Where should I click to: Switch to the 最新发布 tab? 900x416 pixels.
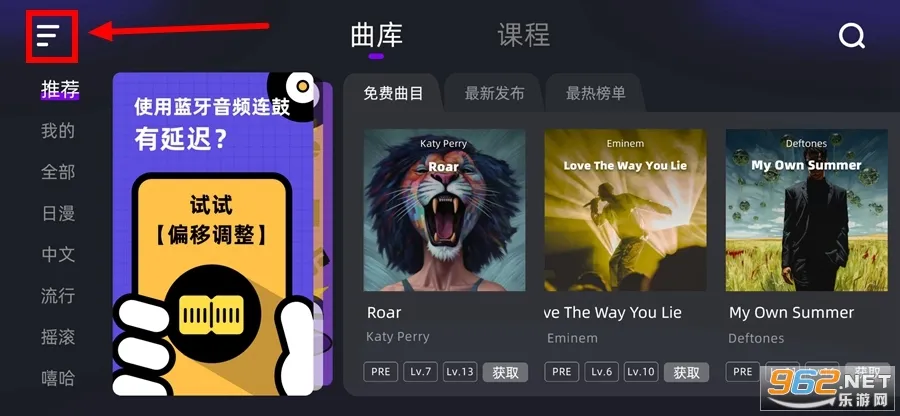[x=494, y=94]
